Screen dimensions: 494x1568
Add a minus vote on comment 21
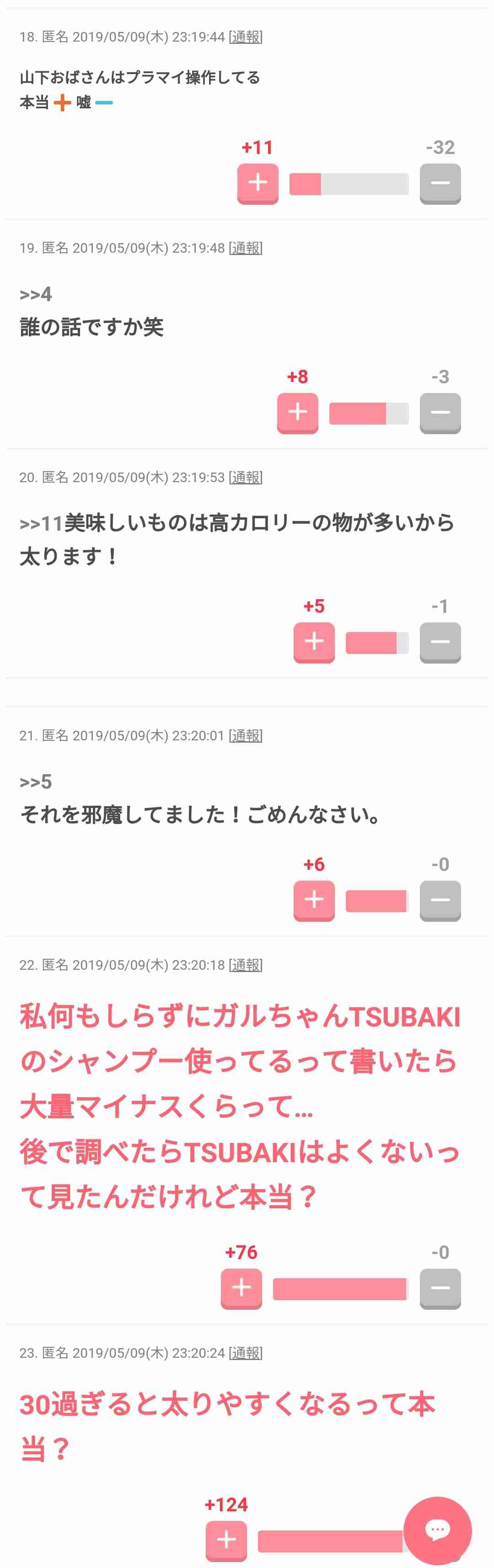click(x=440, y=900)
